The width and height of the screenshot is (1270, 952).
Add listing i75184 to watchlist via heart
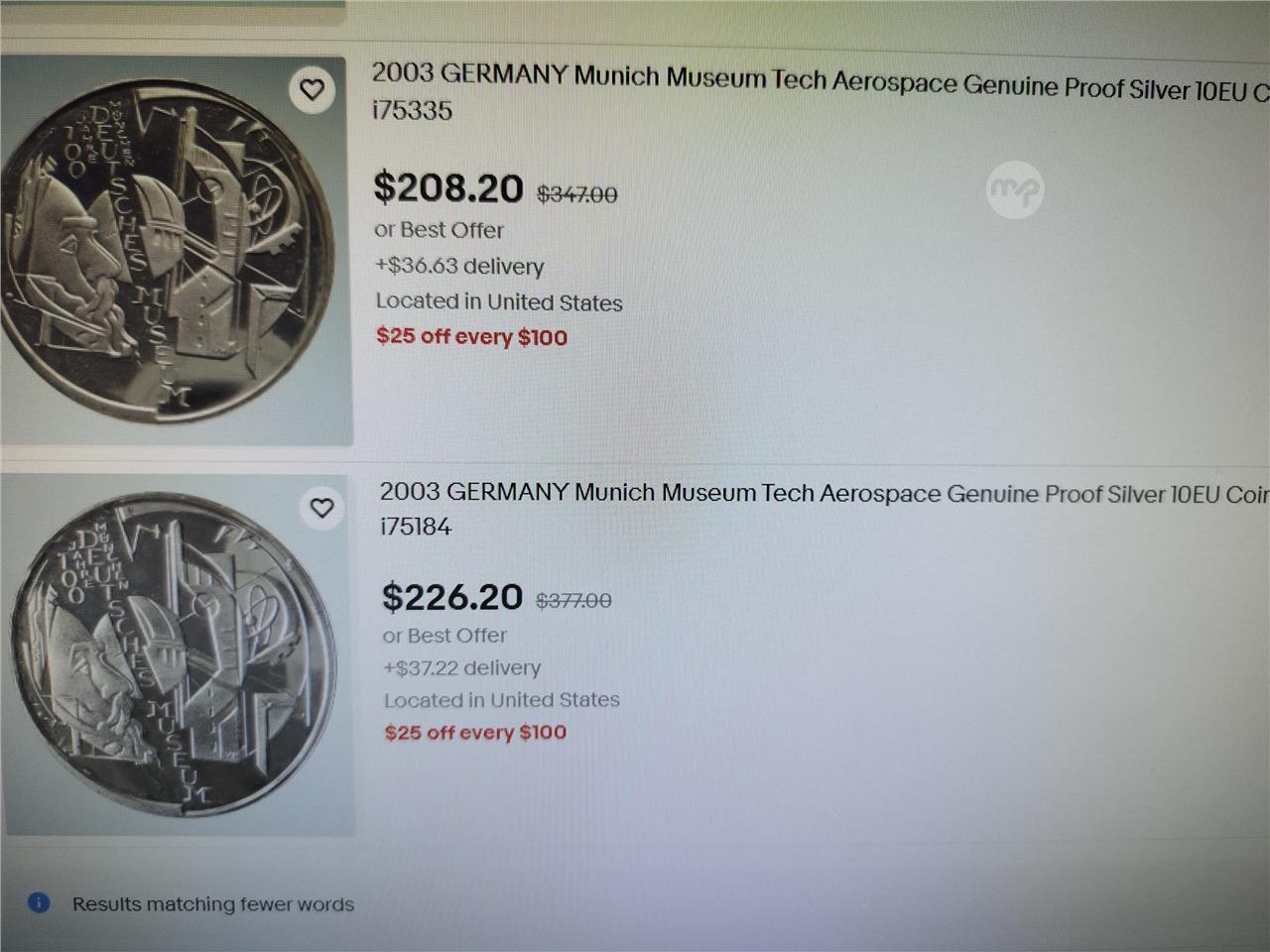coord(321,509)
